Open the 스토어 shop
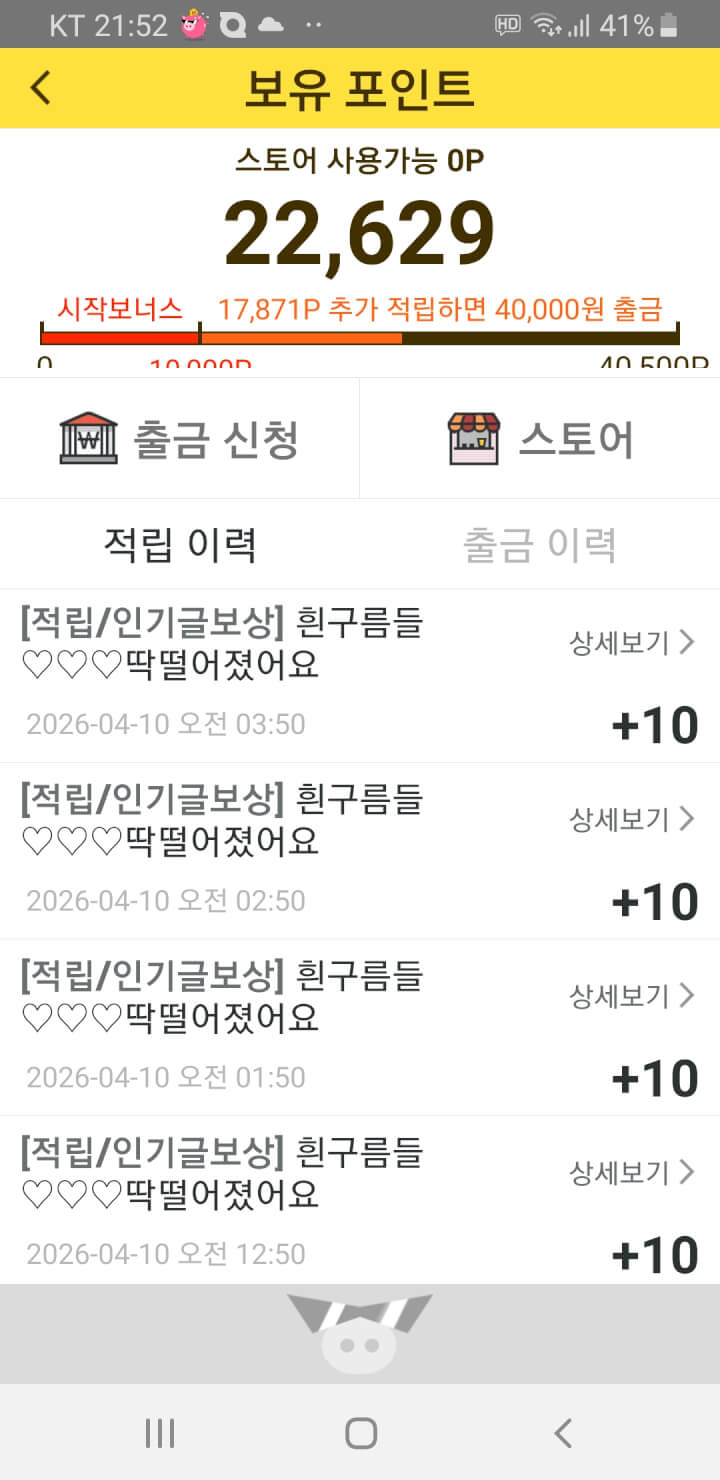This screenshot has width=720, height=1480. 540,438
